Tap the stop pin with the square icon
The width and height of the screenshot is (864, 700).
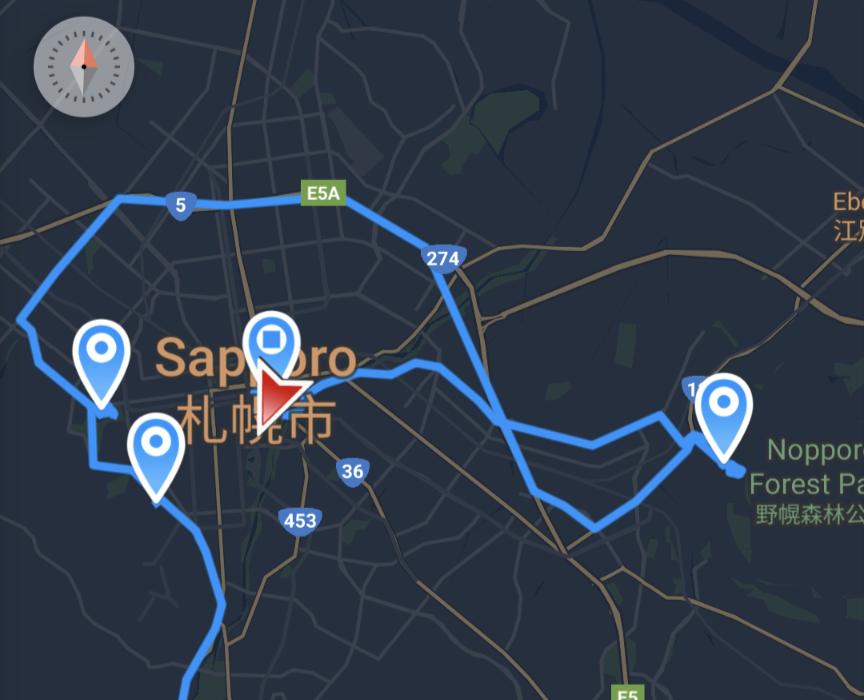pos(271,344)
